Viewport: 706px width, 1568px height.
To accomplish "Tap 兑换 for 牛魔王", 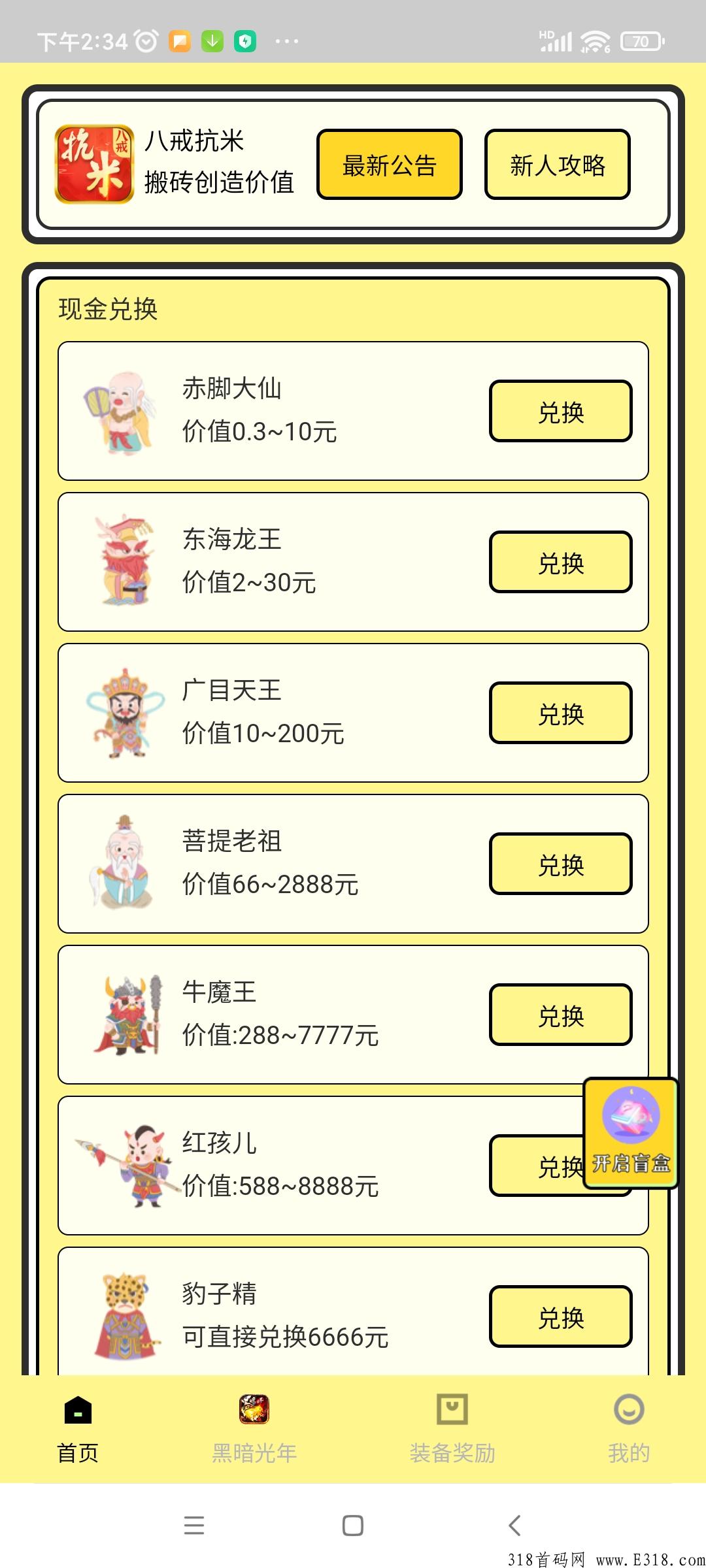I will 560,1015.
